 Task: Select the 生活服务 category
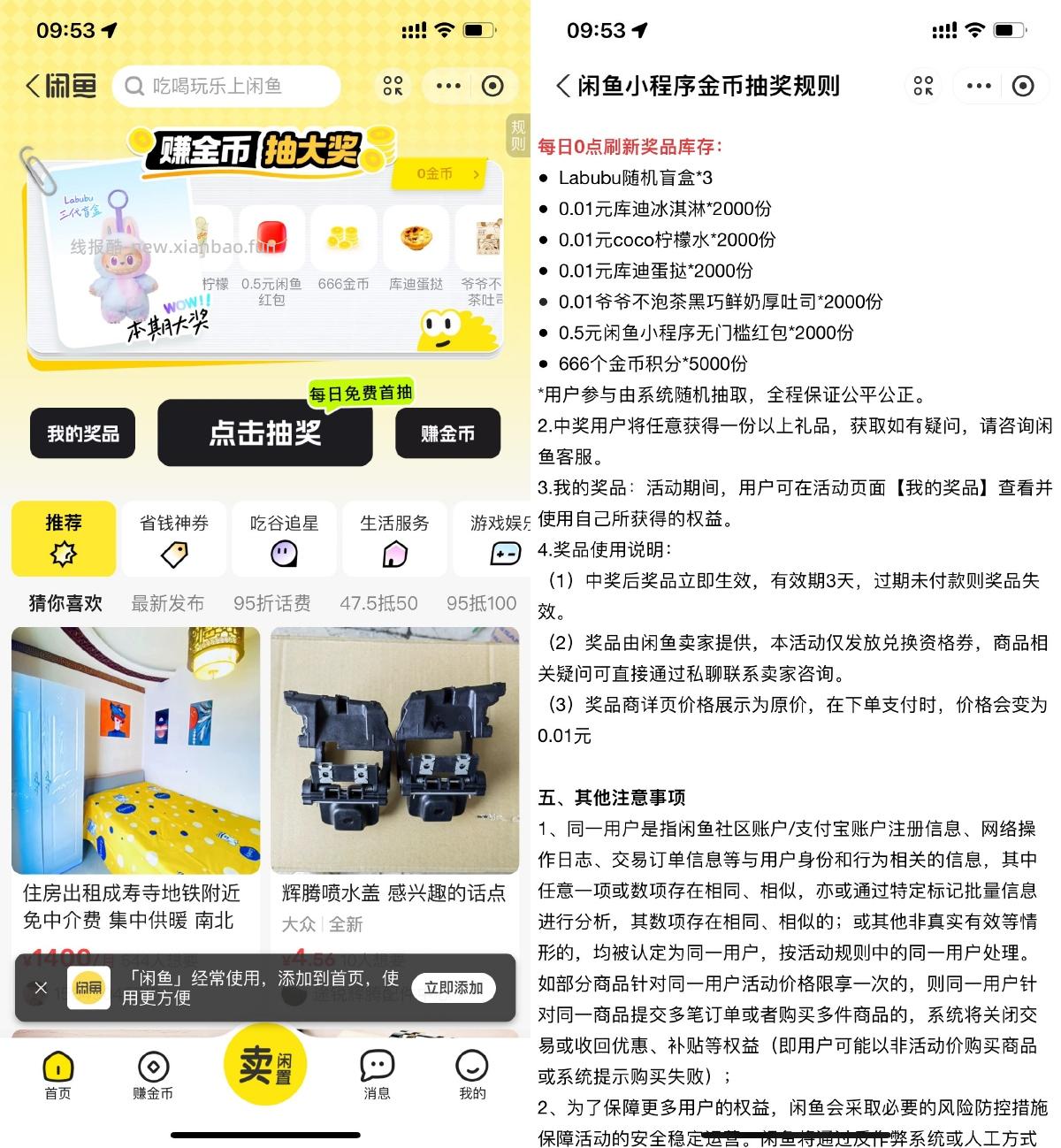pos(394,539)
